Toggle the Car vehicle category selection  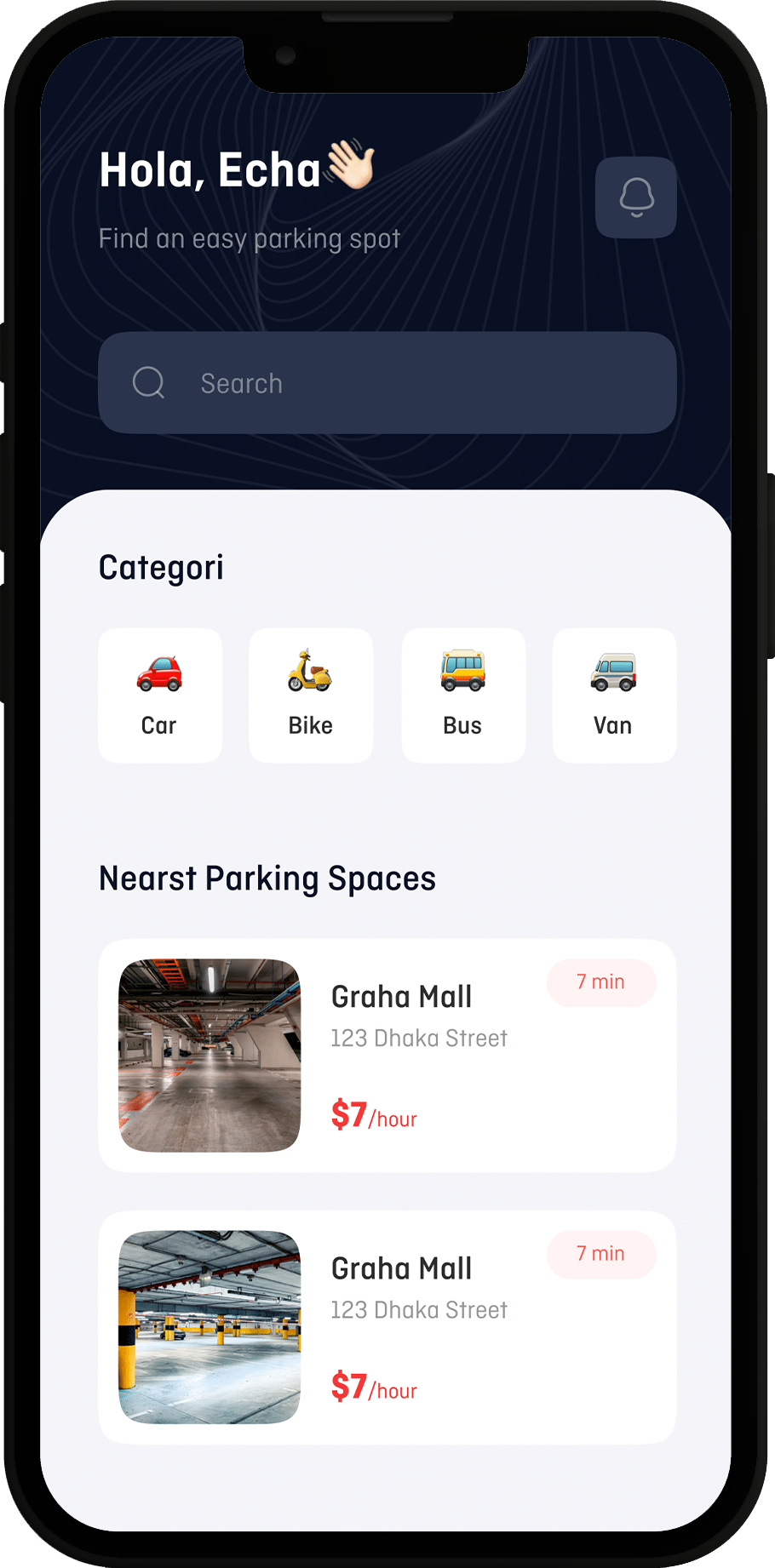(159, 695)
